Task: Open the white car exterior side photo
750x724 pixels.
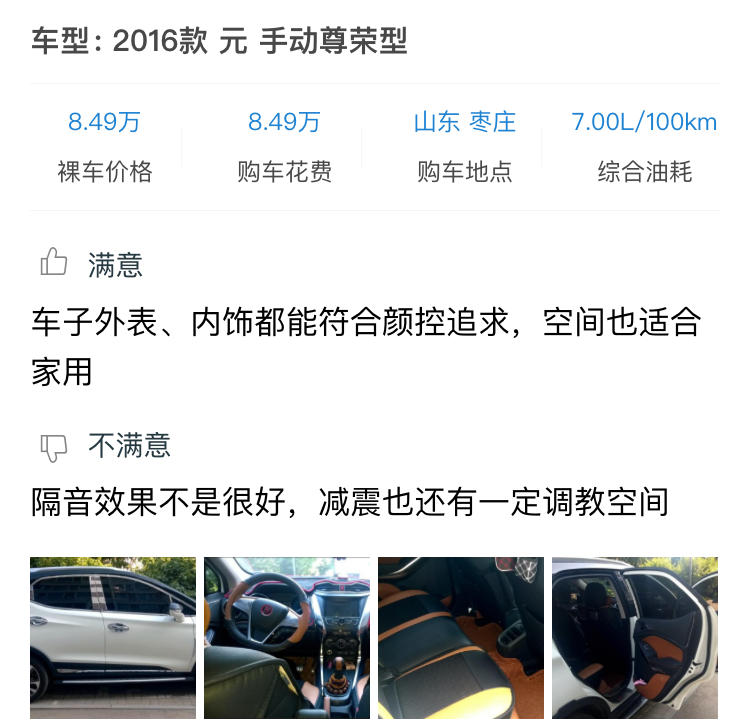Action: [x=113, y=638]
